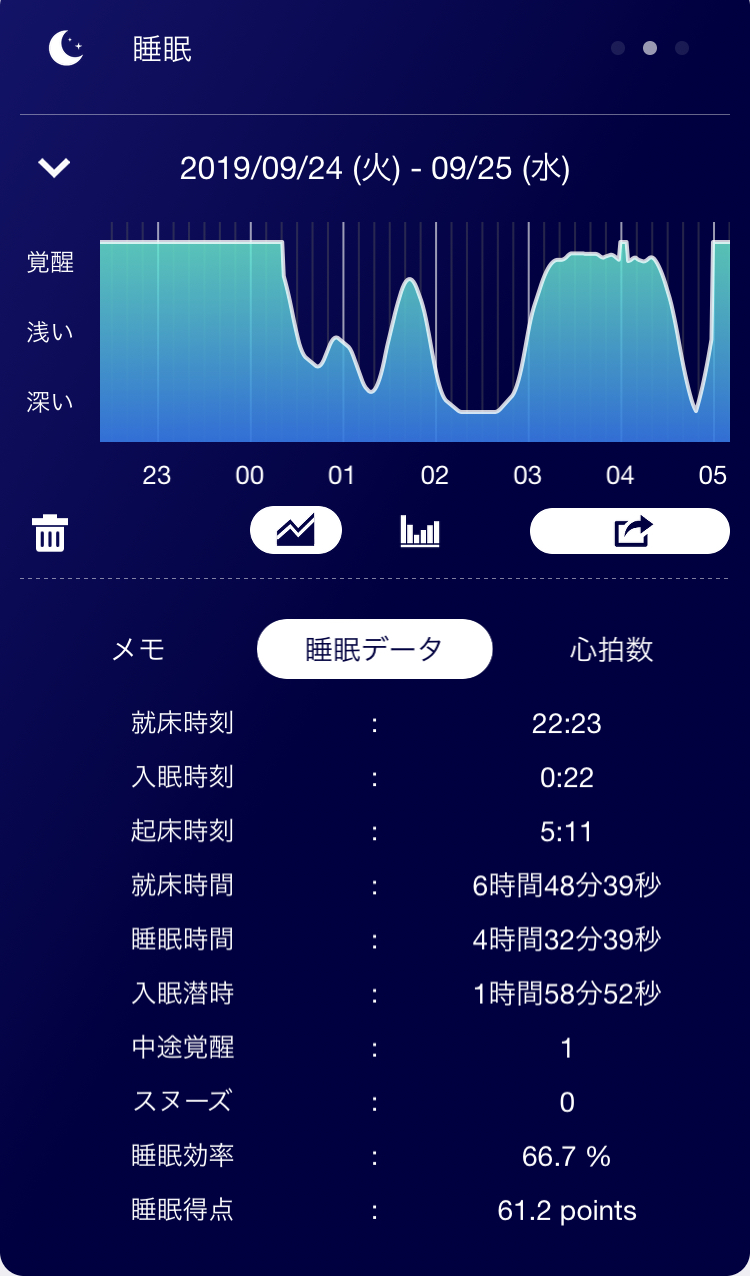The height and width of the screenshot is (1276, 750).
Task: Delete this sleep record with trash icon
Action: click(x=50, y=533)
